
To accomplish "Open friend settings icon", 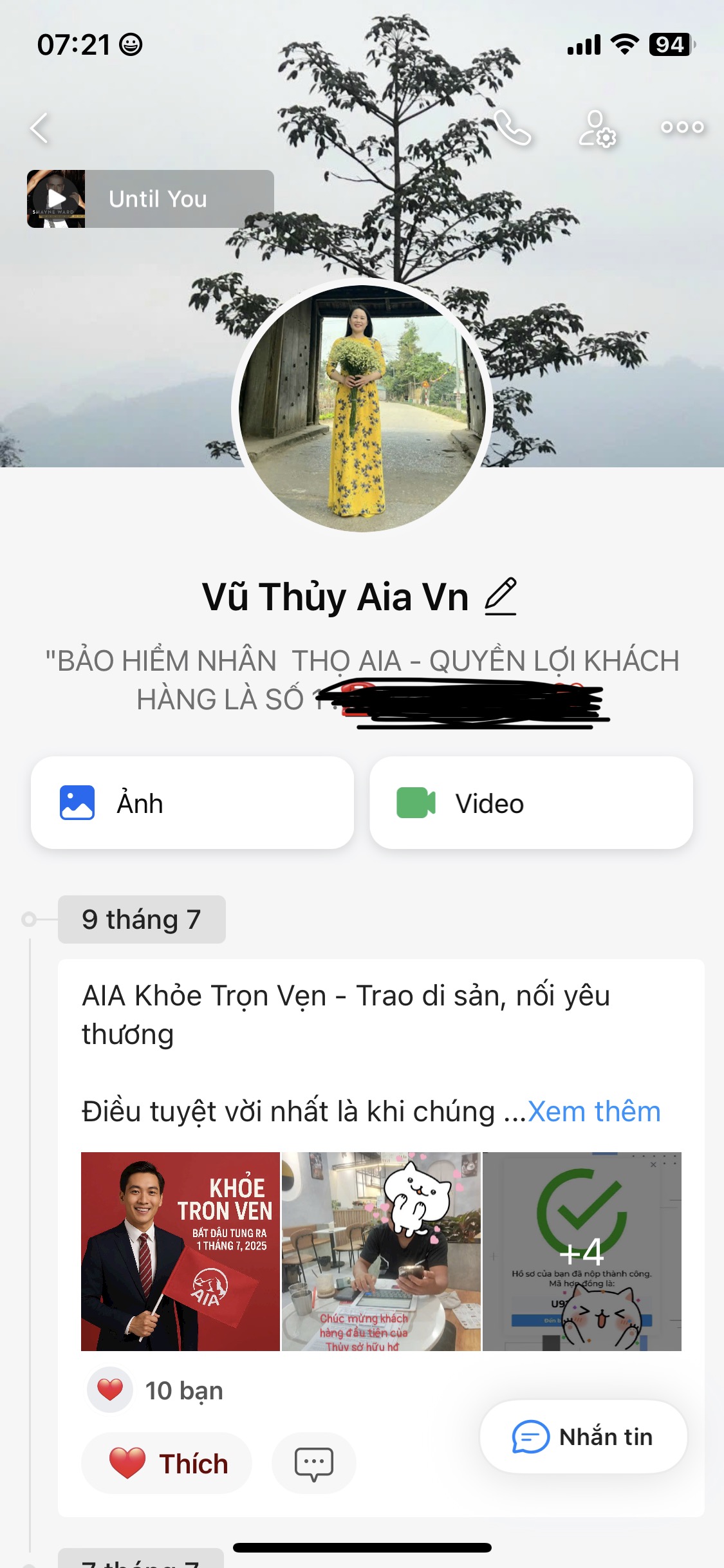I will pos(597,129).
